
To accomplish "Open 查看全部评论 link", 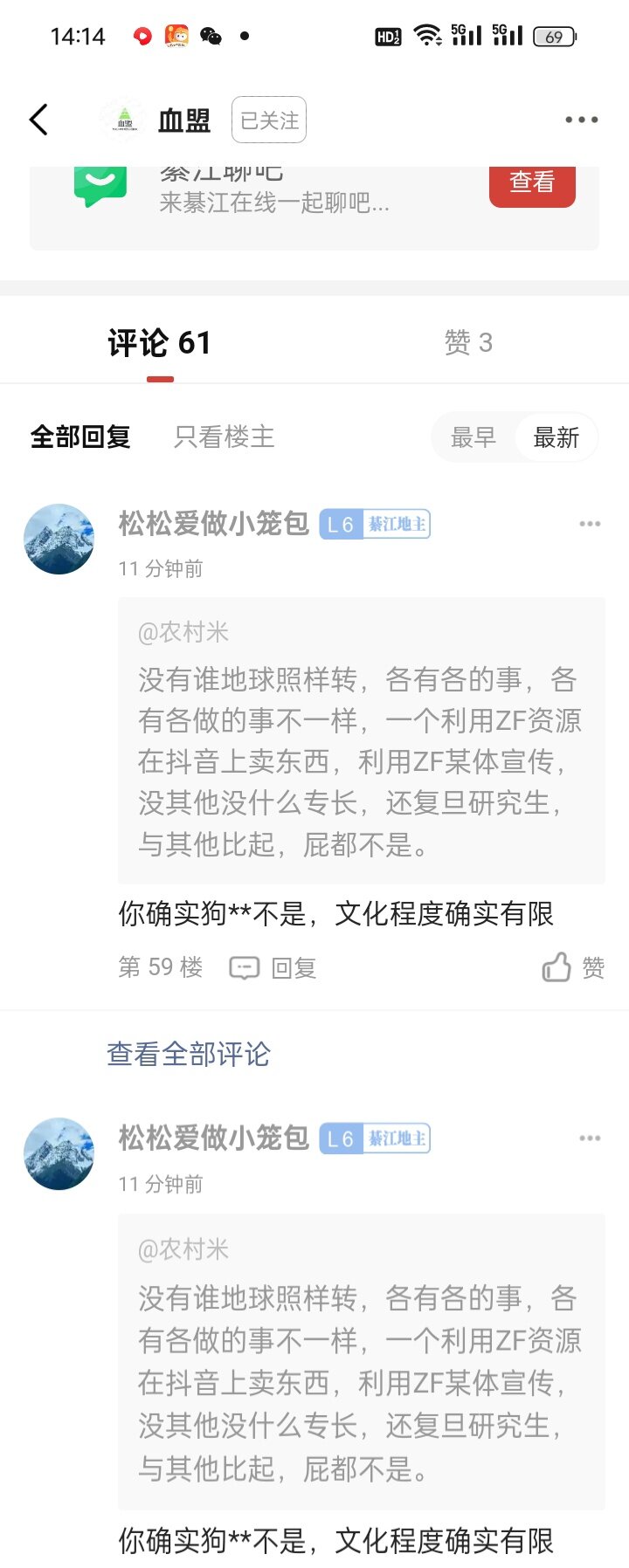I will point(188,1054).
